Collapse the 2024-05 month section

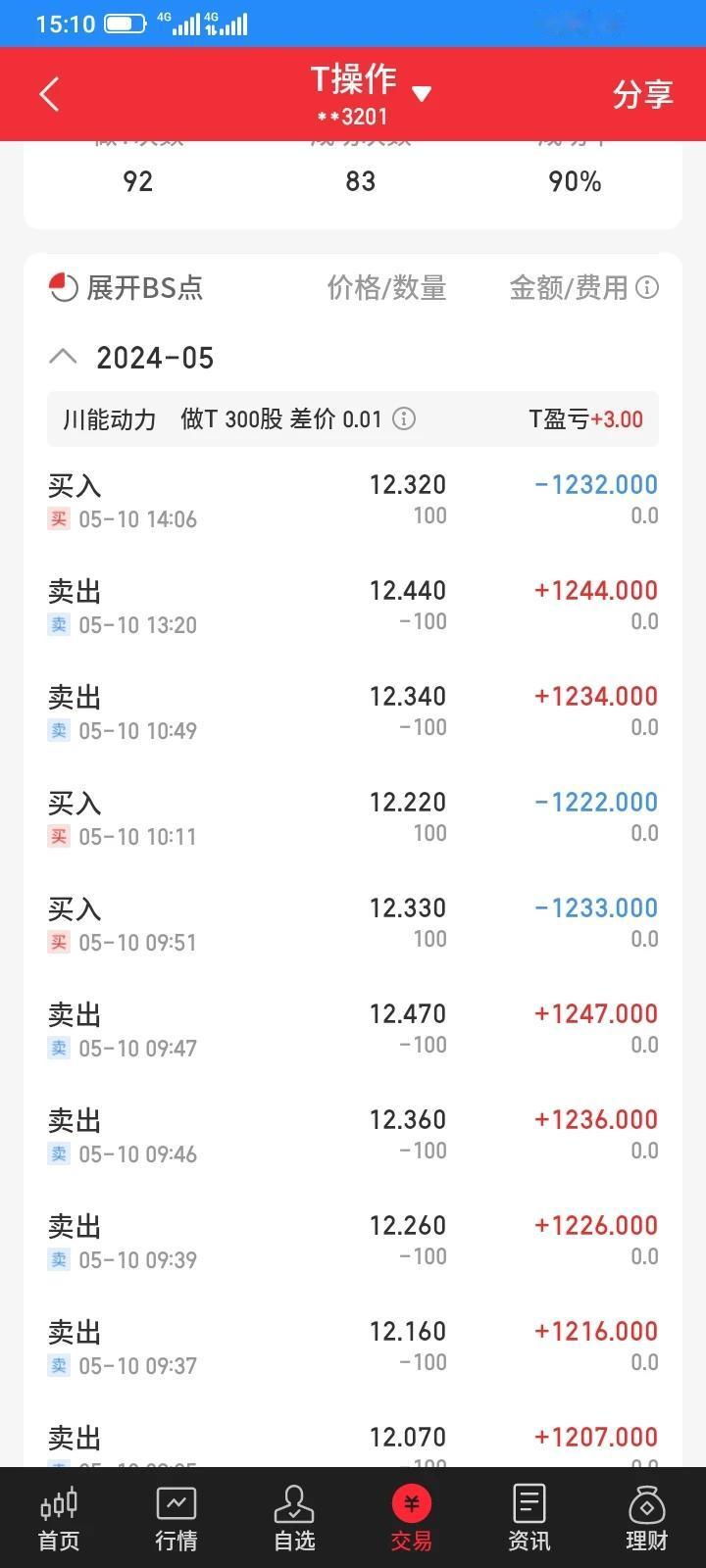pos(63,357)
